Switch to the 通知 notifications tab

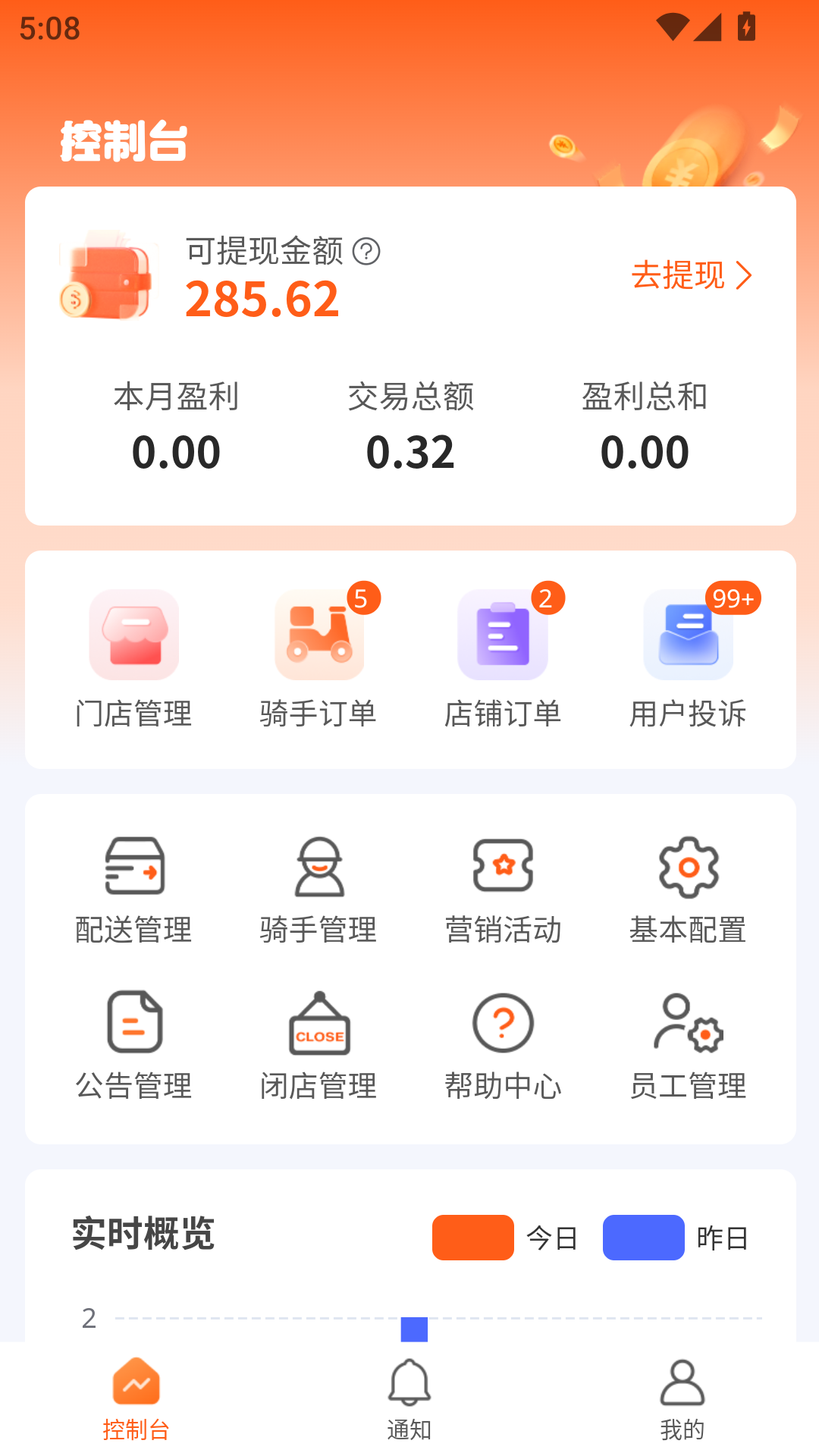pos(409,1399)
